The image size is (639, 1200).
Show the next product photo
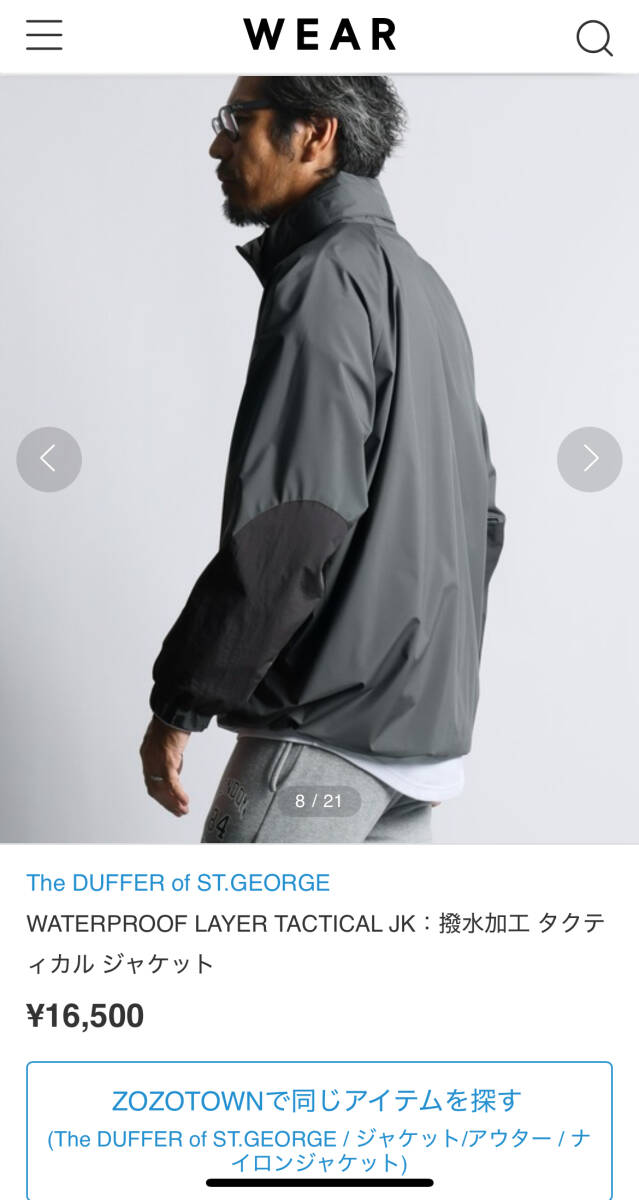click(590, 459)
